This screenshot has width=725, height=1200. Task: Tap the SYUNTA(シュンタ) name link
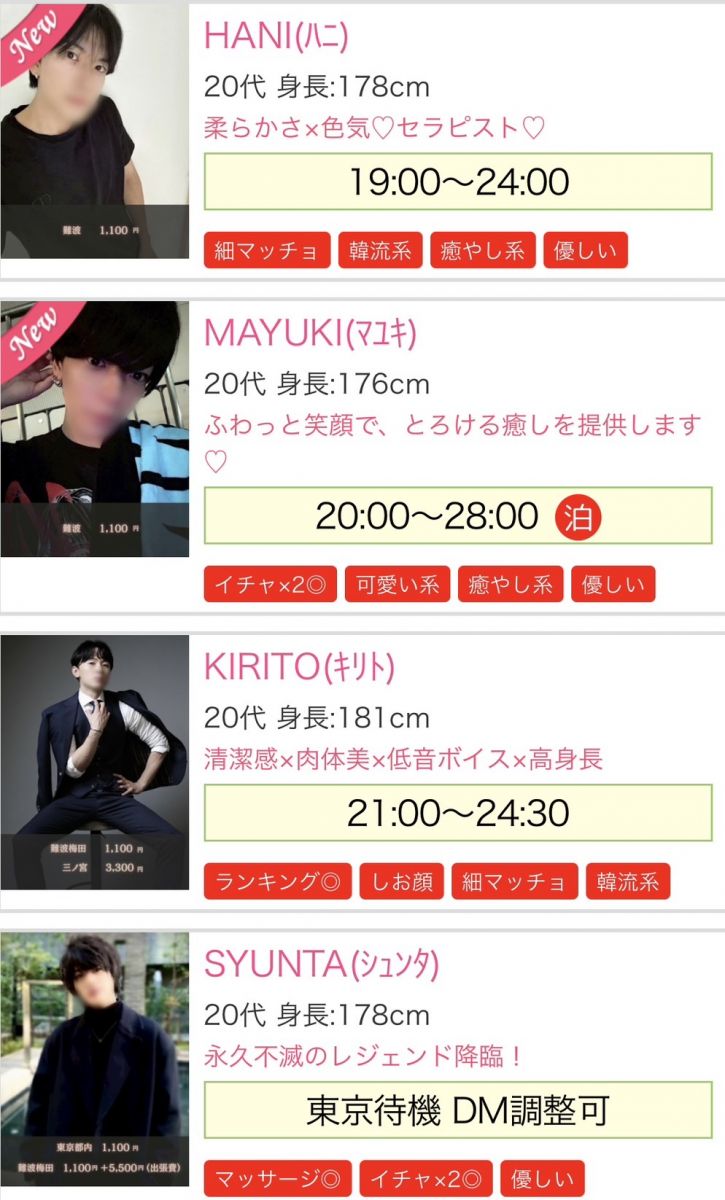click(321, 965)
